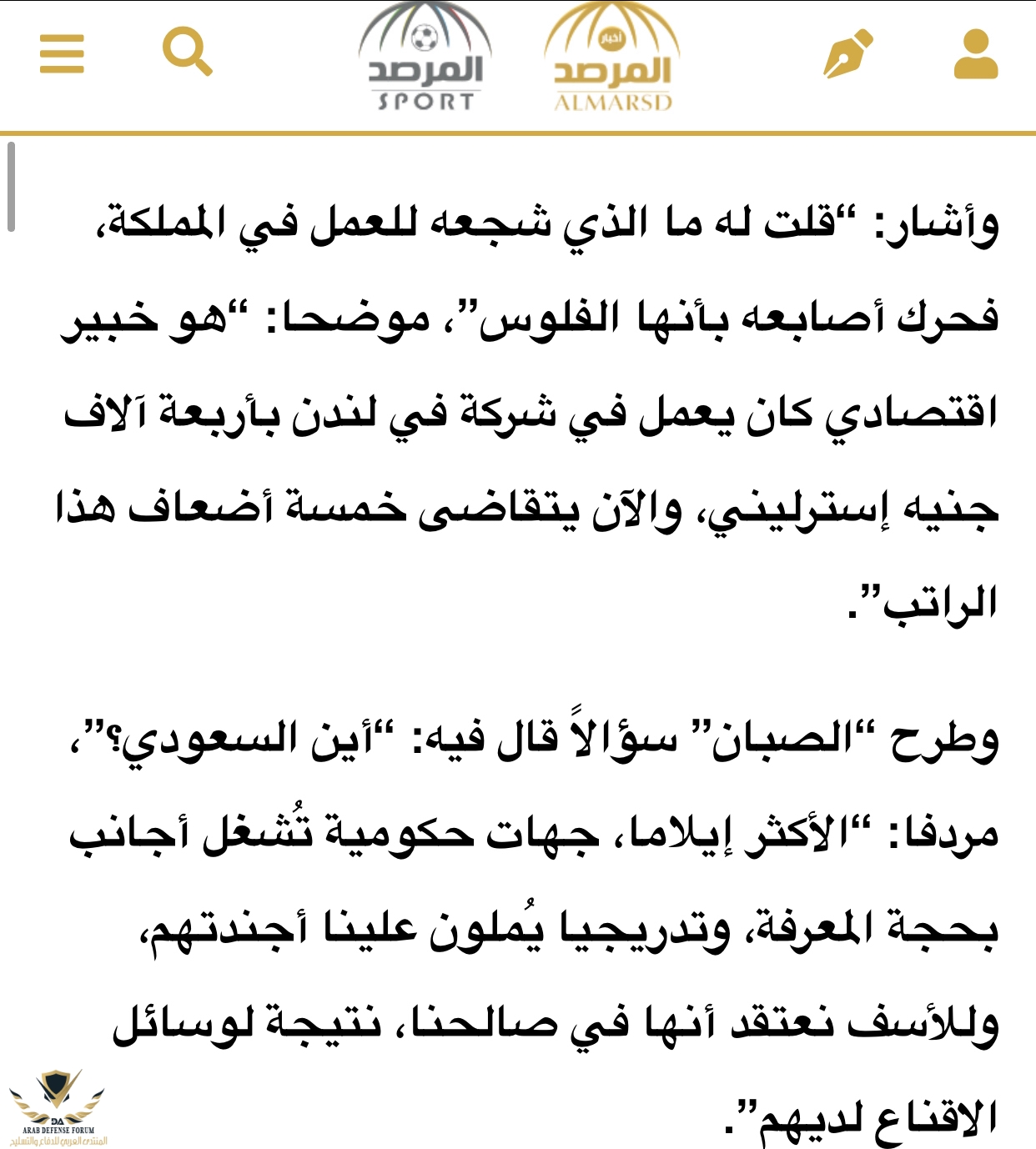This screenshot has height=1149, width=1036.
Task: Open the user account profile
Action: click(x=975, y=54)
